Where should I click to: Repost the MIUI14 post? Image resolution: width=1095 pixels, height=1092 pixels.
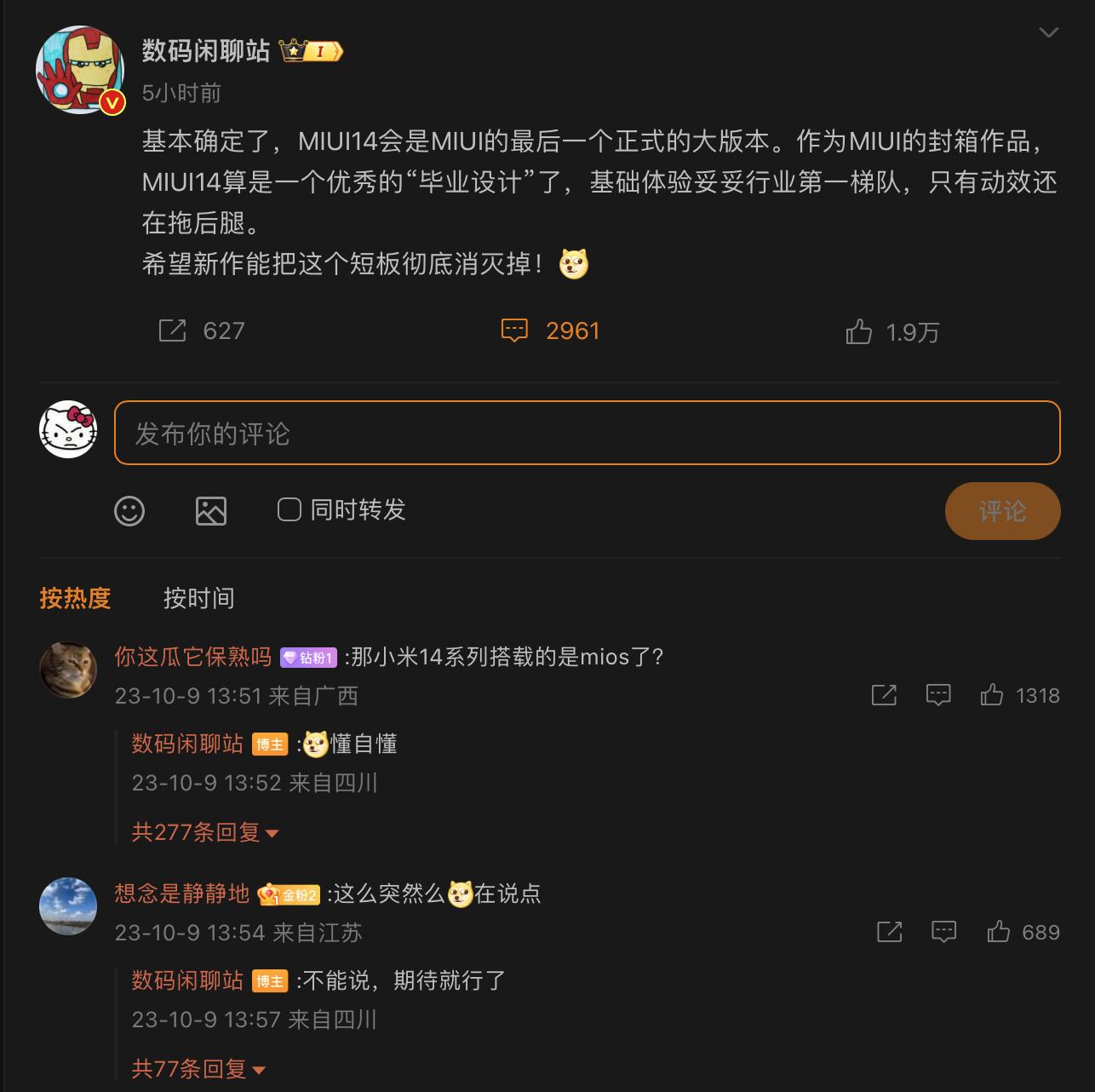point(173,330)
